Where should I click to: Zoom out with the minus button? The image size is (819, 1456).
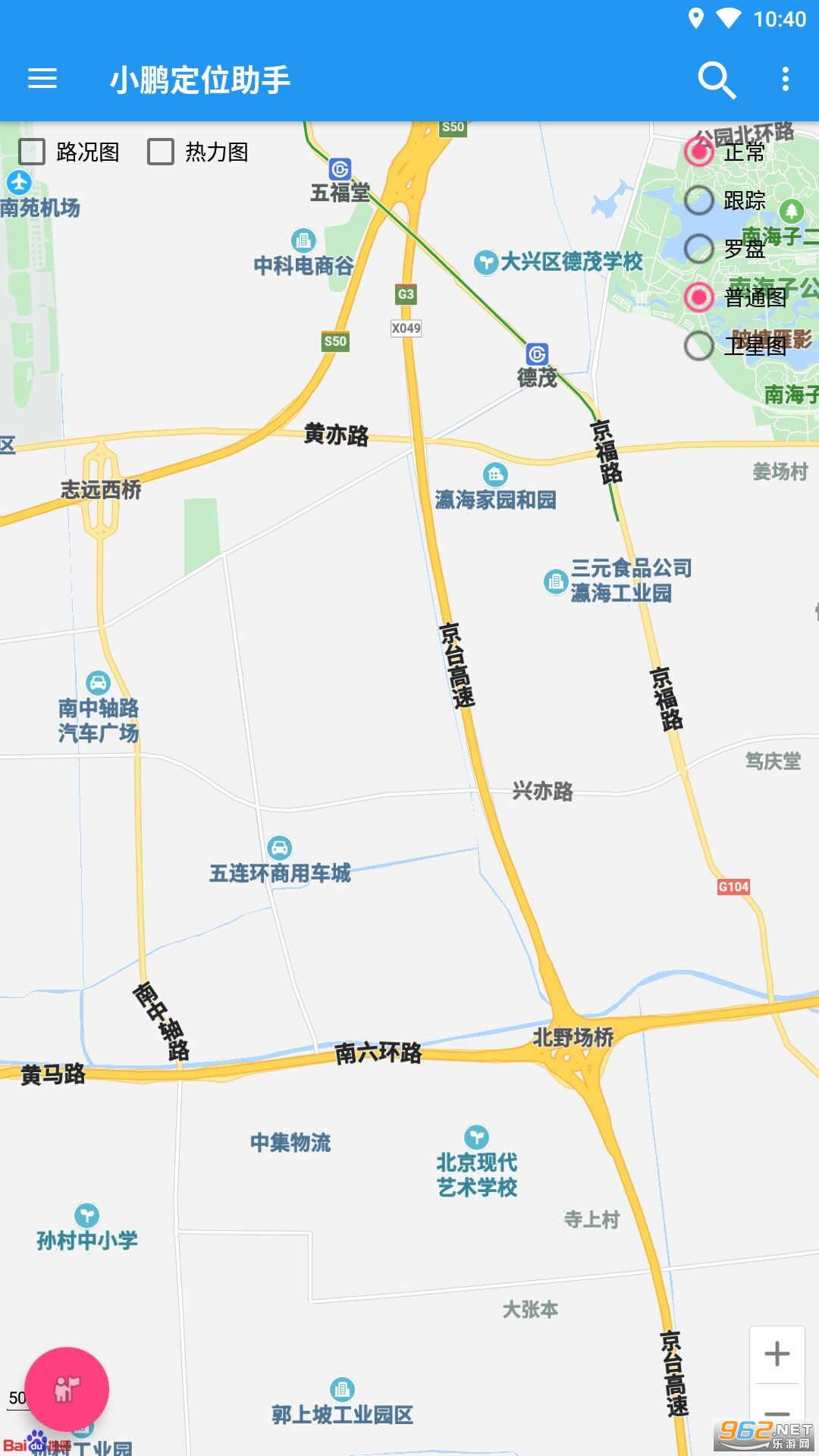pos(777,1412)
